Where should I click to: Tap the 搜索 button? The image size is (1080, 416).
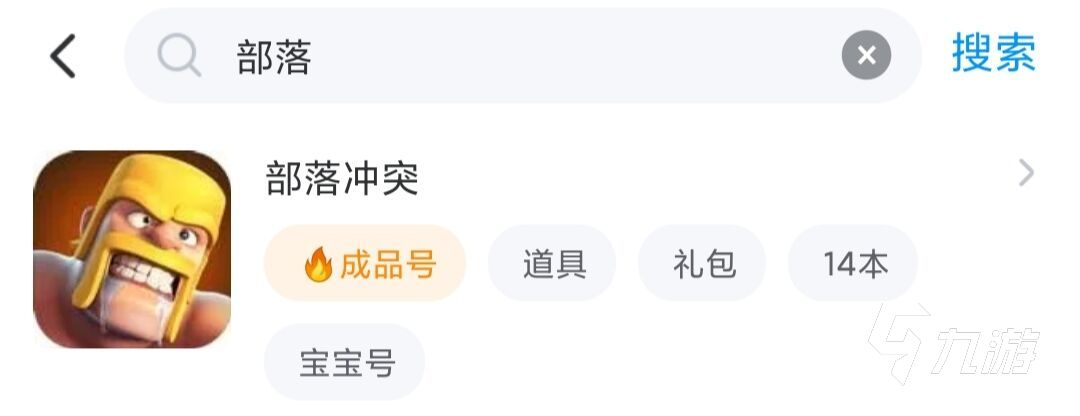[x=993, y=54]
